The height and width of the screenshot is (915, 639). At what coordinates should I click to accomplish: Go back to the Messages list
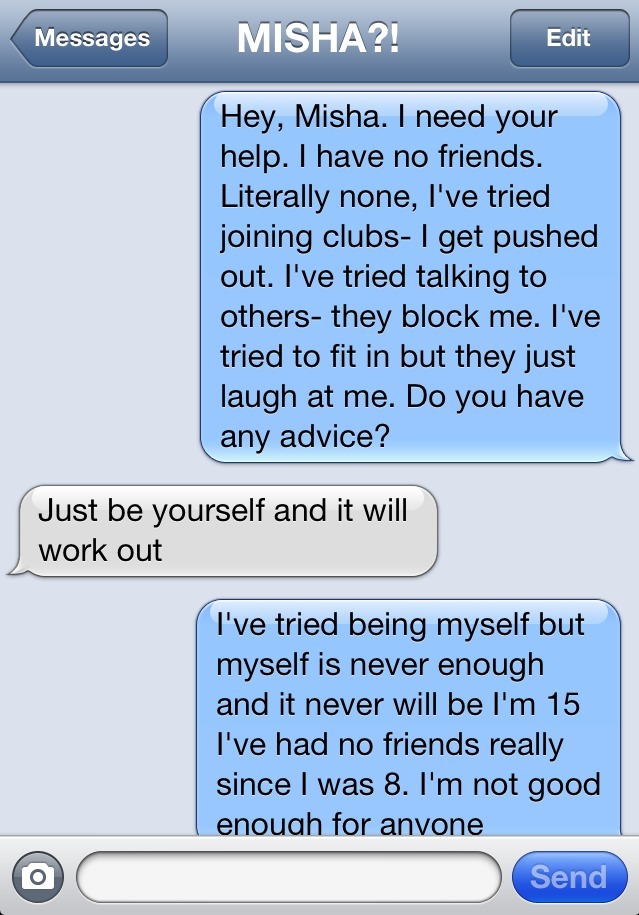pyautogui.click(x=89, y=39)
